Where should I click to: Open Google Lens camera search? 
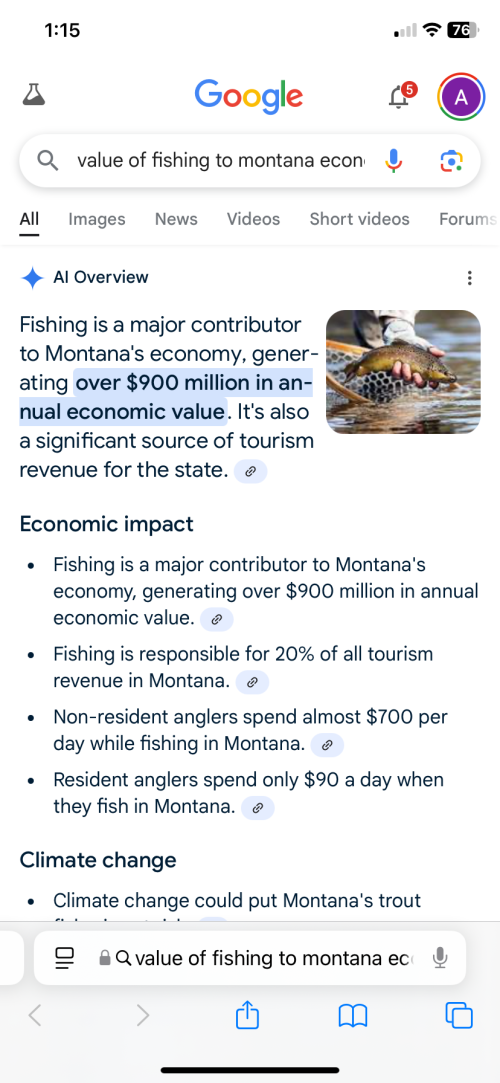pos(451,161)
